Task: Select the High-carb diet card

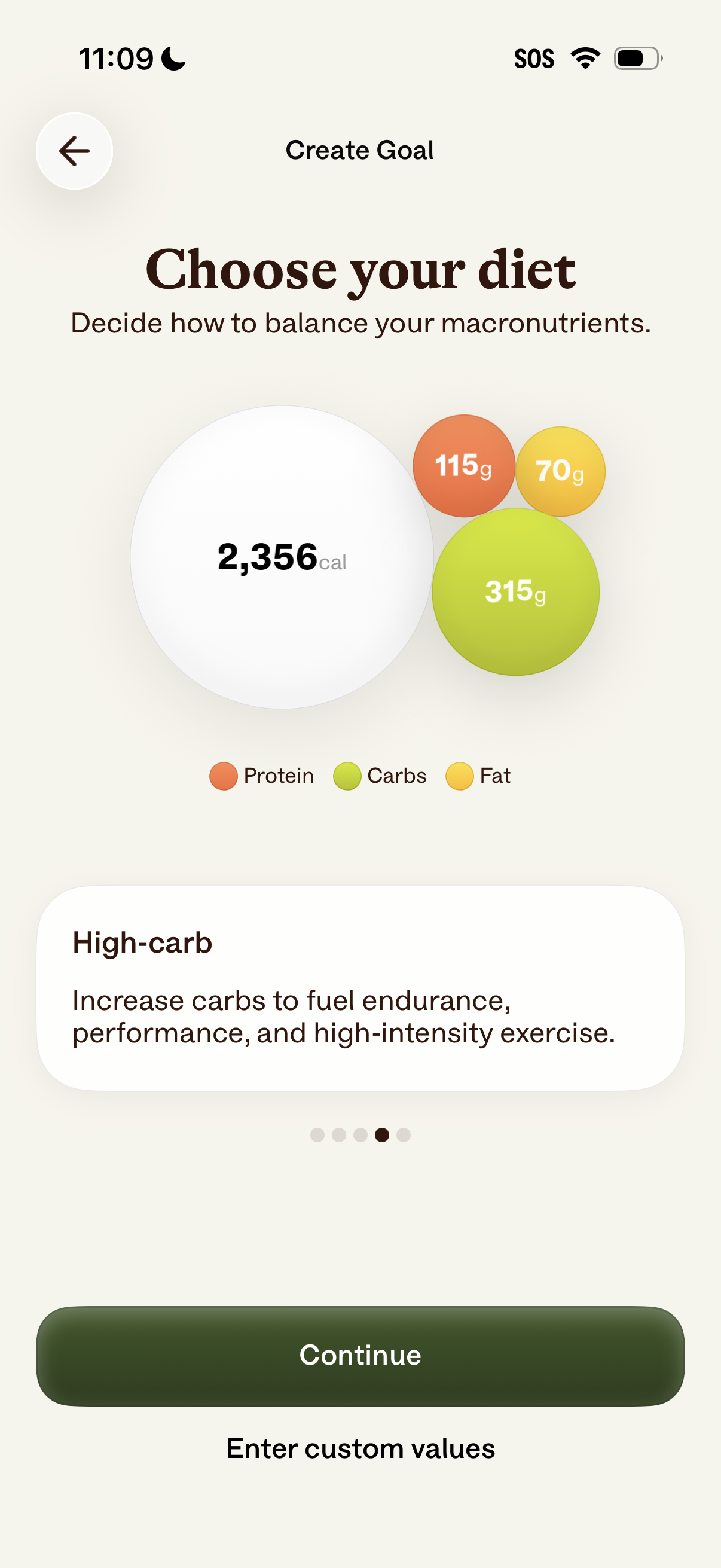Action: point(360,987)
